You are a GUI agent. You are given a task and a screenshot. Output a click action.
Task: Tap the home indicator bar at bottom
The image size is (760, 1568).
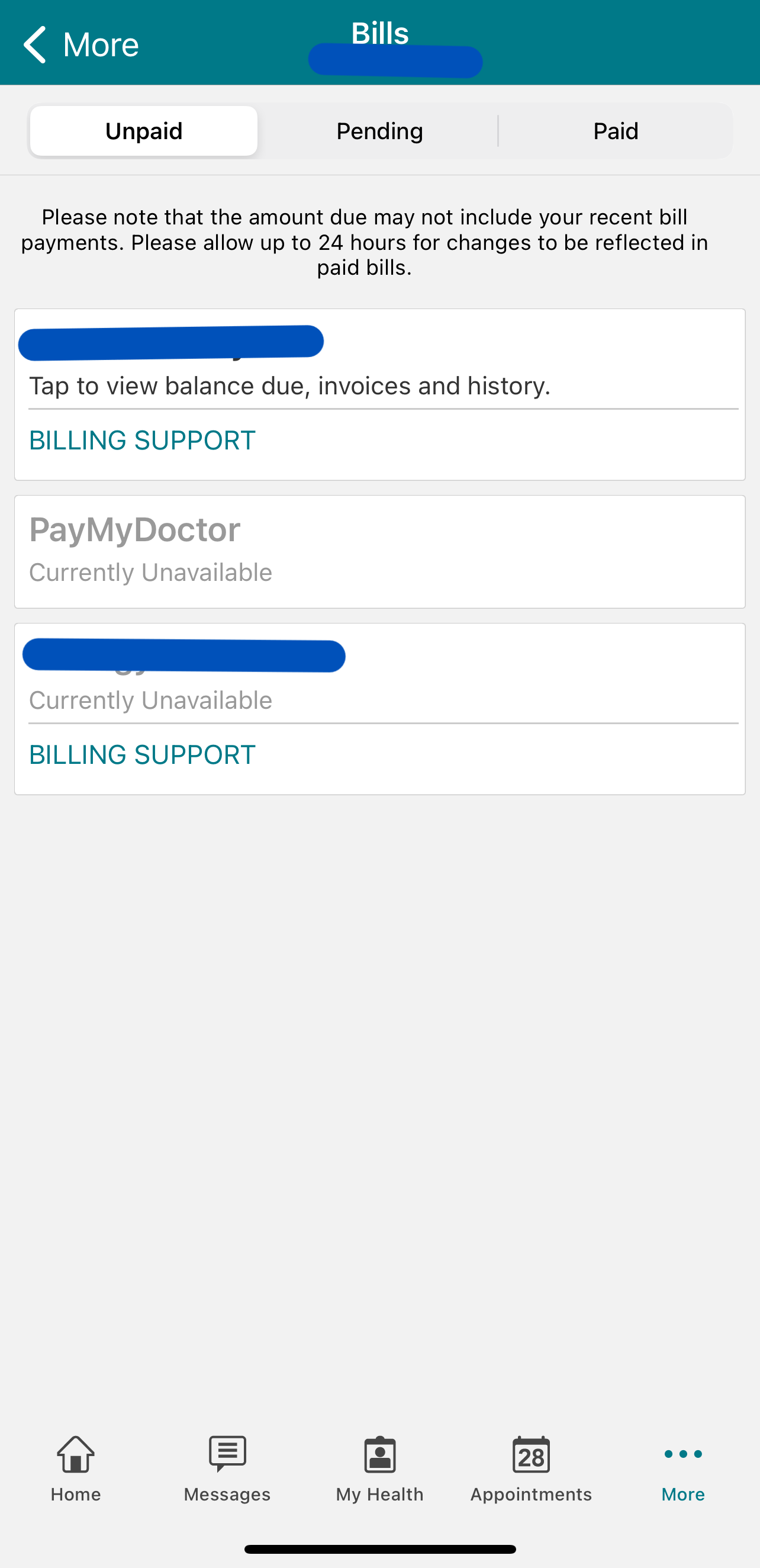coord(379,1549)
